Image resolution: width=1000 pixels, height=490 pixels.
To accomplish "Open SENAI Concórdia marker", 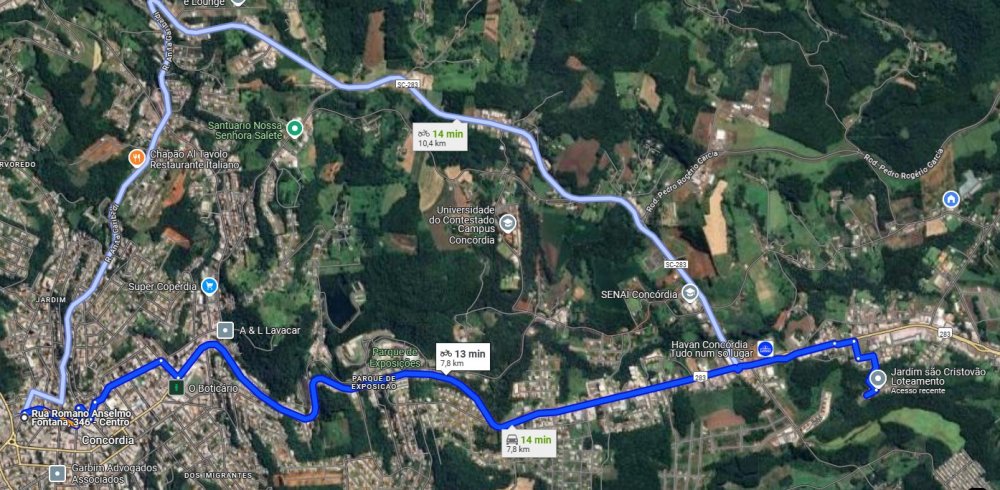I will (689, 293).
